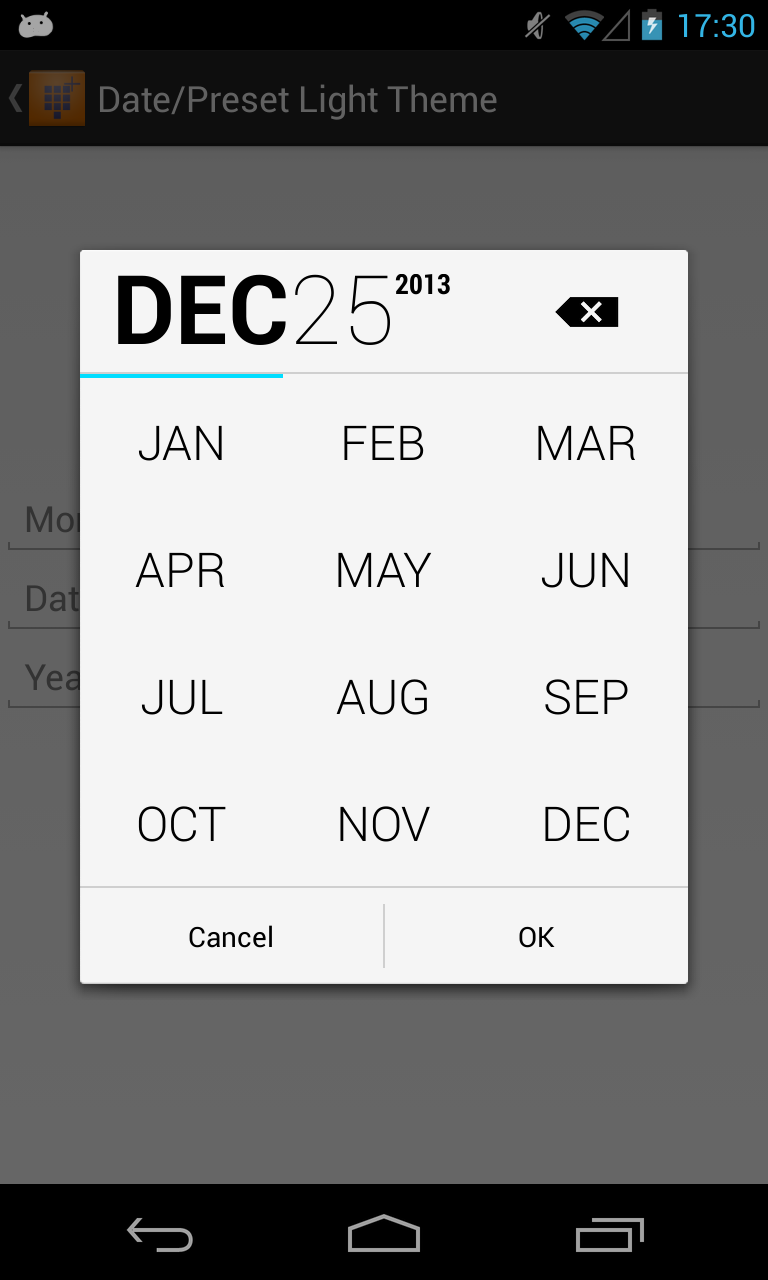Select JAN as the month
This screenshot has height=1280, width=768.
pyautogui.click(x=181, y=444)
